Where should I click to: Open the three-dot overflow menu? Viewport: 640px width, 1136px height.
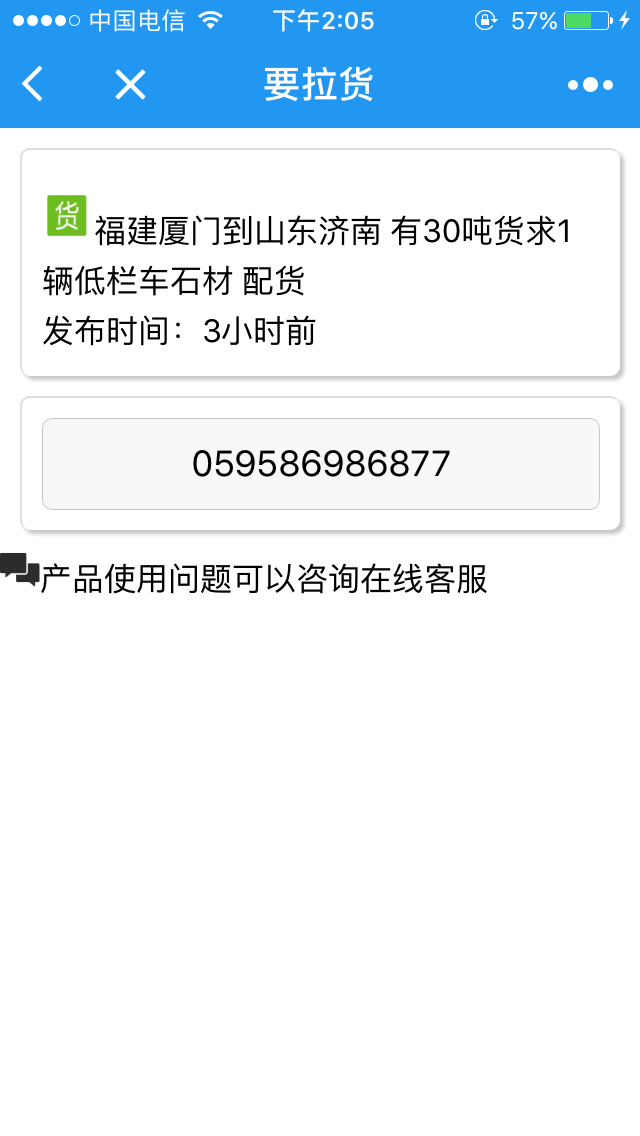coord(591,85)
